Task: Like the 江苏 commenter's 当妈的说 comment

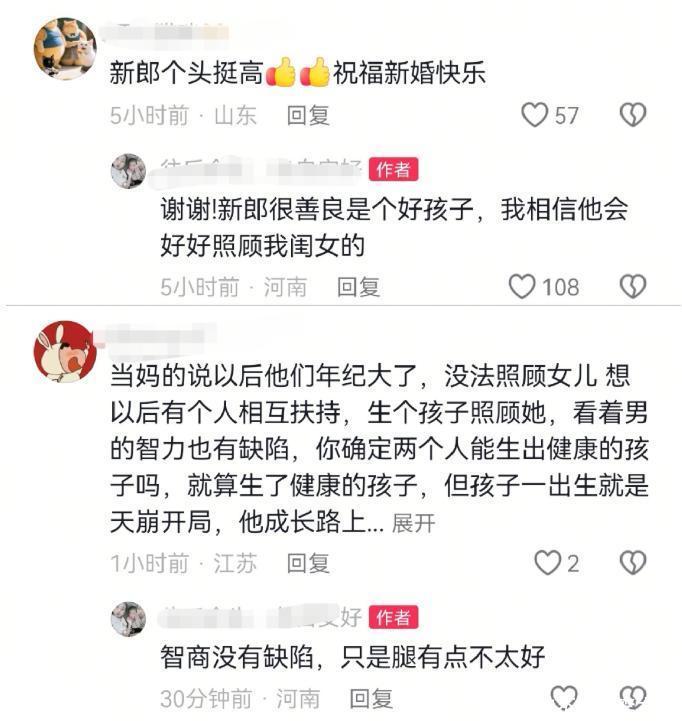Action: click(547, 563)
